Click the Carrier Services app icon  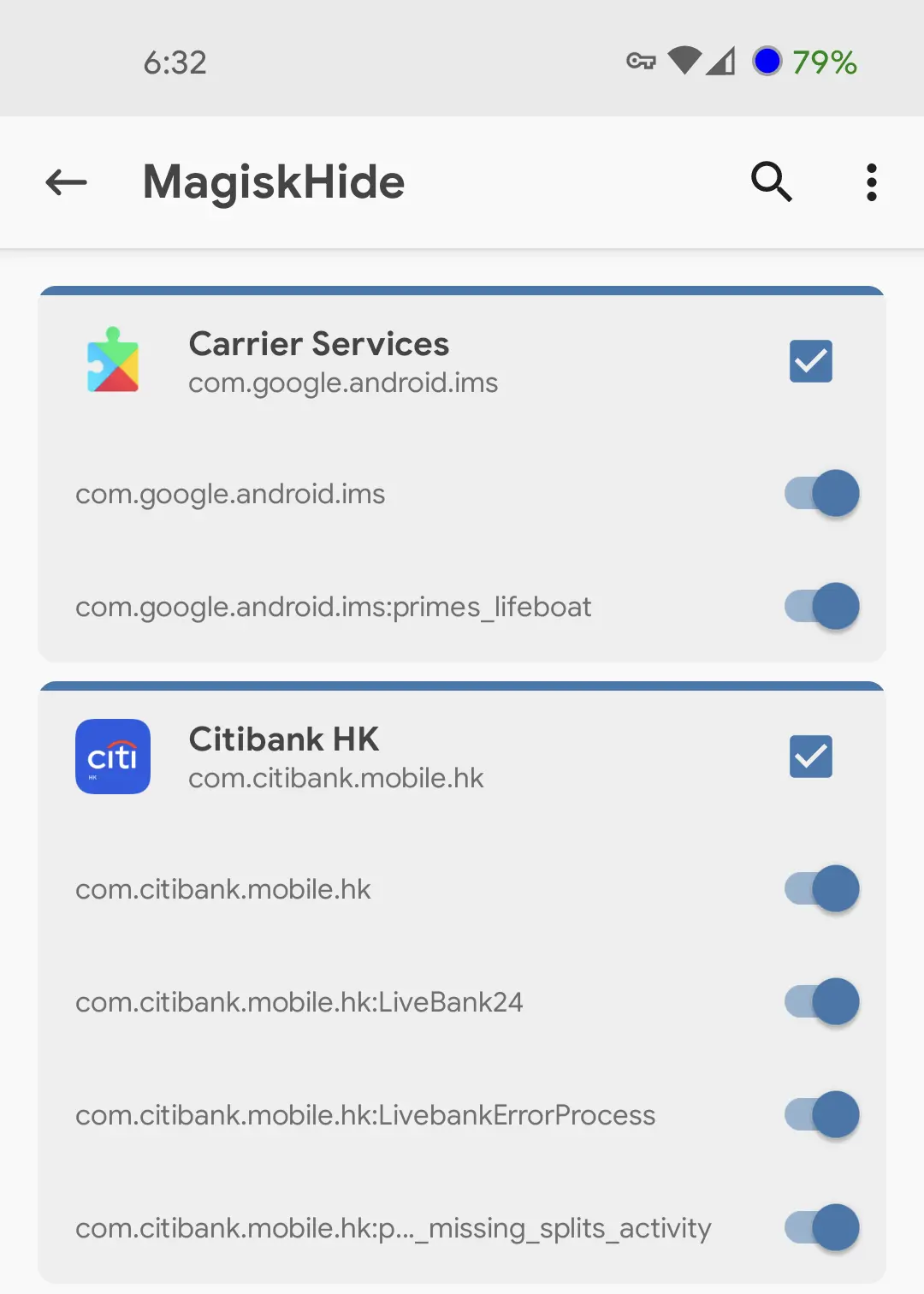tap(113, 361)
